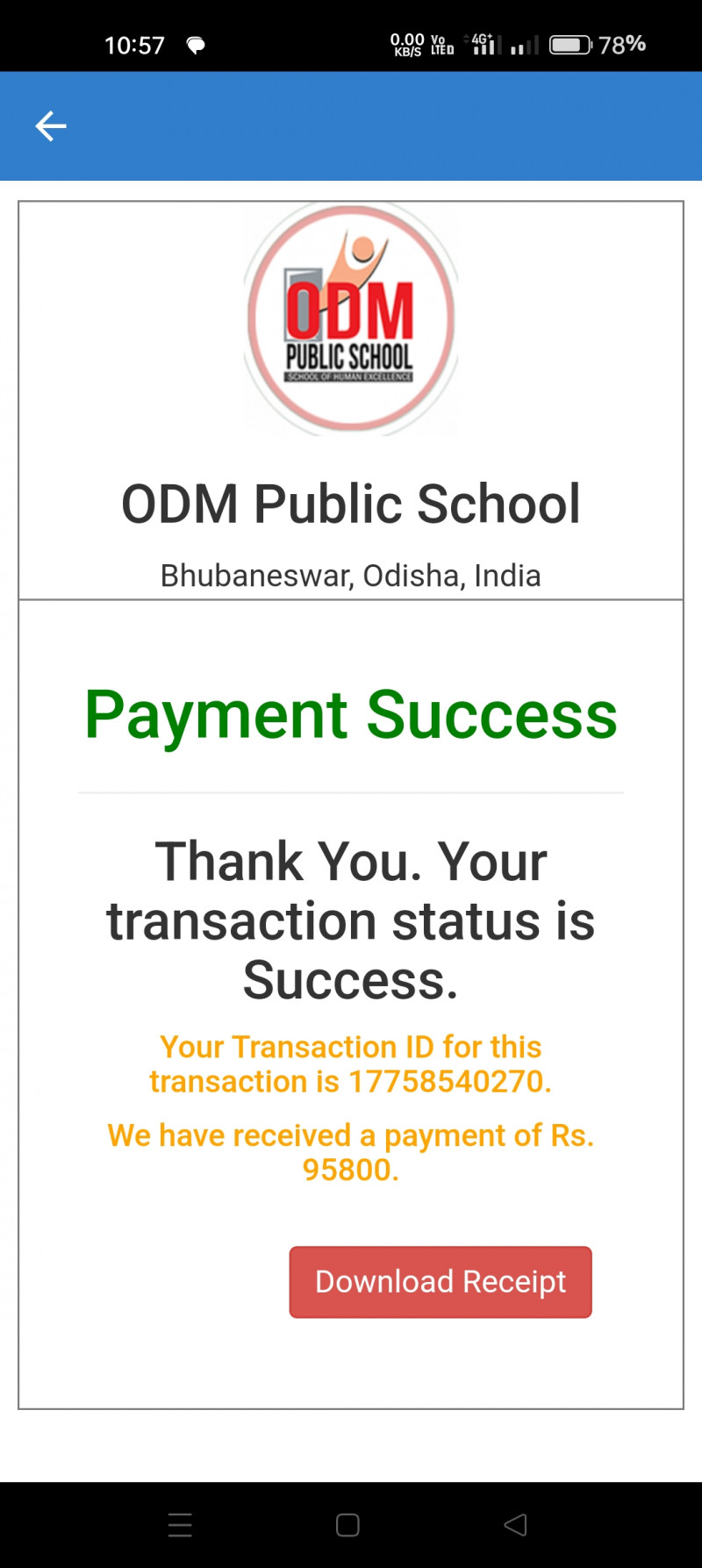Open recent apps from navigation bar
This screenshot has height=1568, width=702.
click(x=180, y=1525)
